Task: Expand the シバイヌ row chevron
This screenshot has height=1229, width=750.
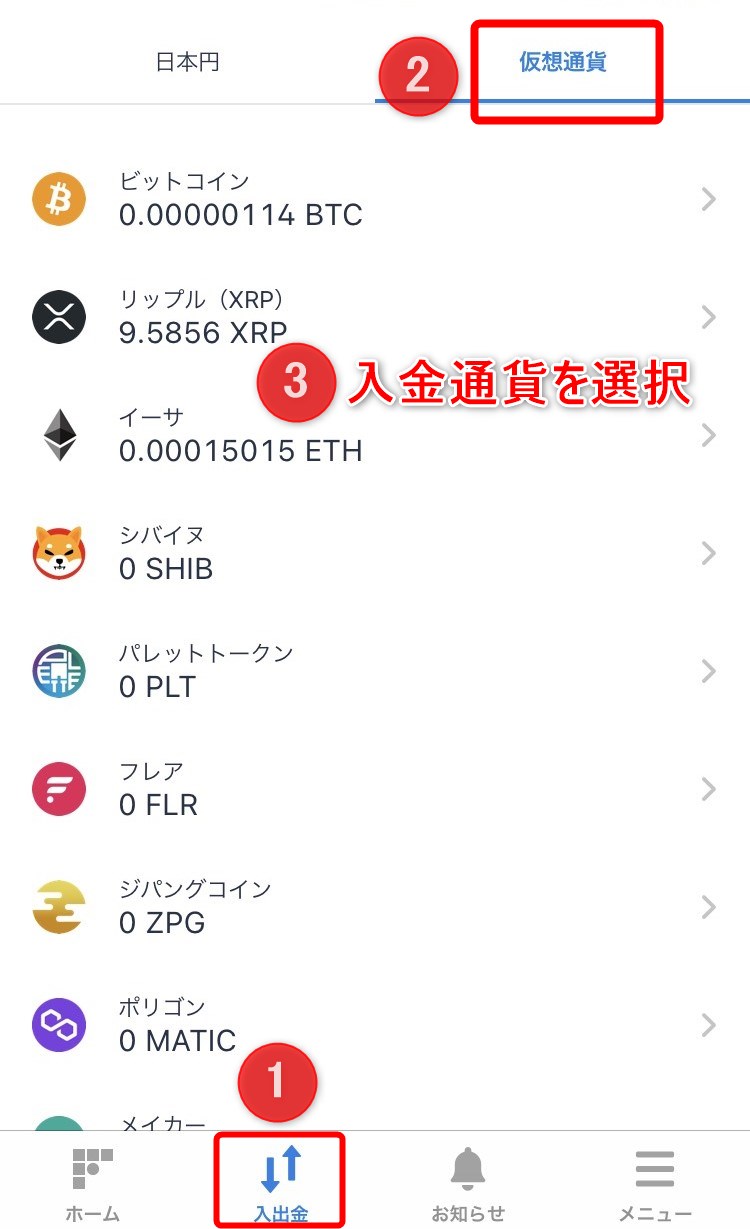Action: coord(709,553)
